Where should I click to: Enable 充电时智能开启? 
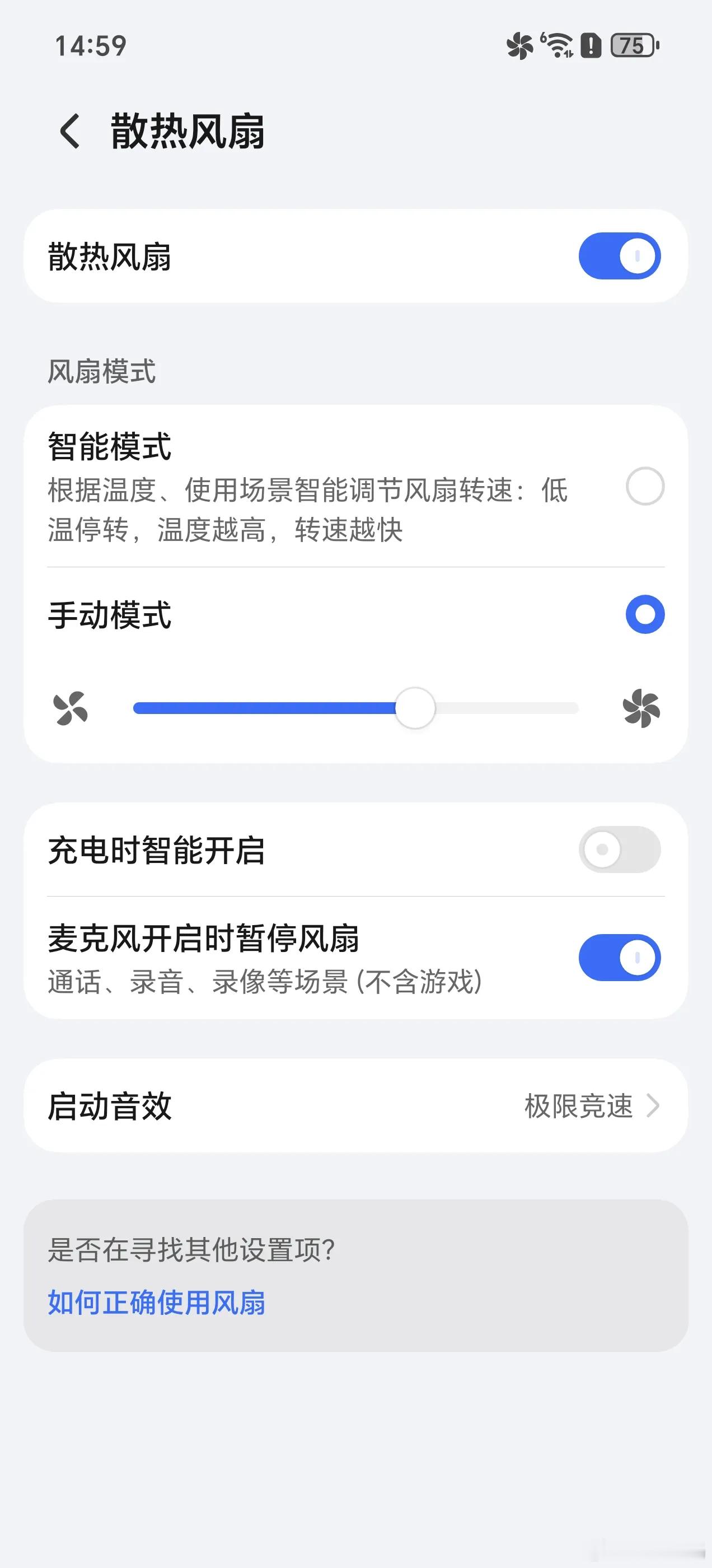pyautogui.click(x=619, y=850)
